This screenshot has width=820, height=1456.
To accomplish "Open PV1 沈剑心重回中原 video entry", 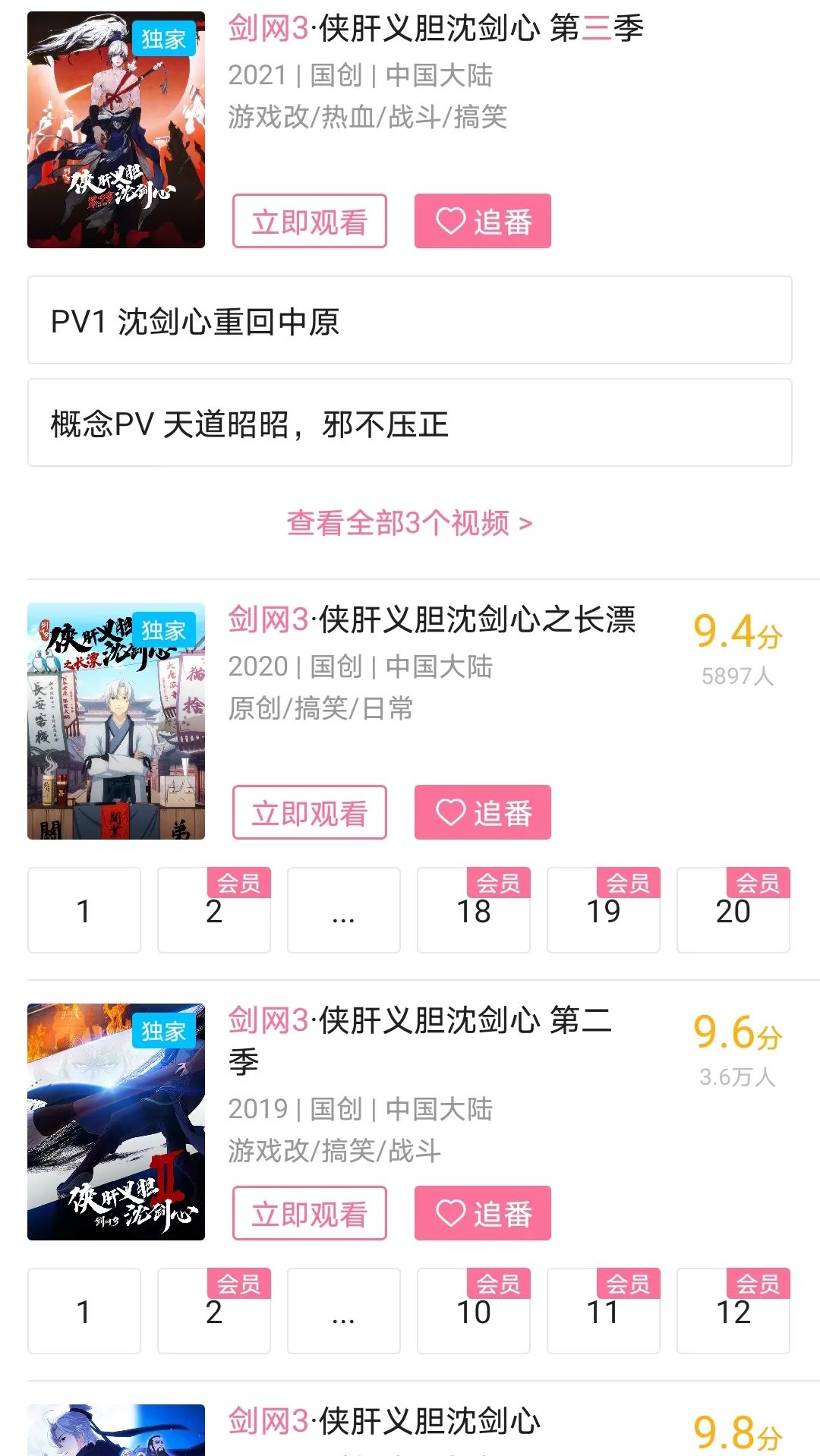I will [x=410, y=323].
